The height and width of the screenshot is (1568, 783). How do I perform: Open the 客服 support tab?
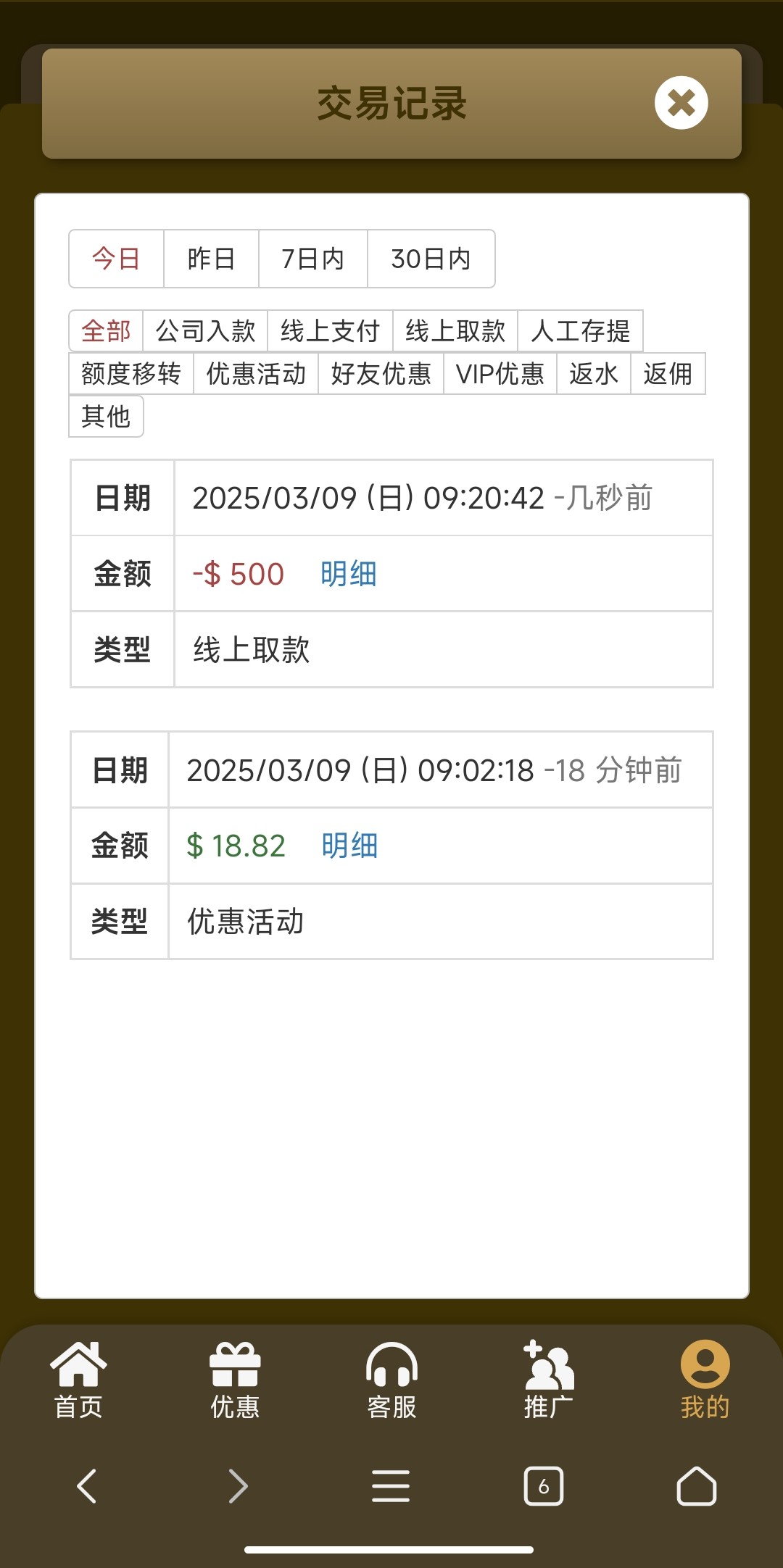click(391, 1380)
